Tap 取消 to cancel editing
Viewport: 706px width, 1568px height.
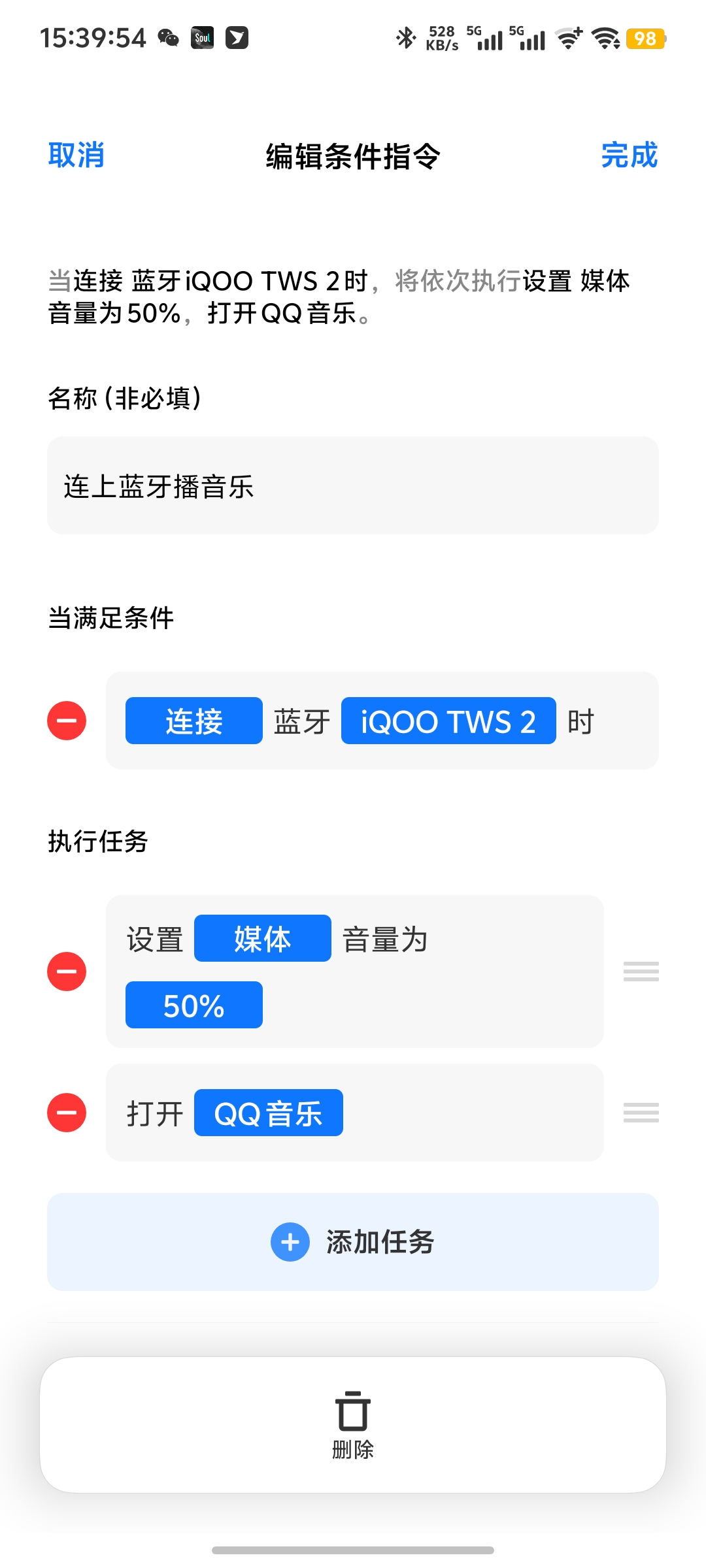click(x=76, y=155)
